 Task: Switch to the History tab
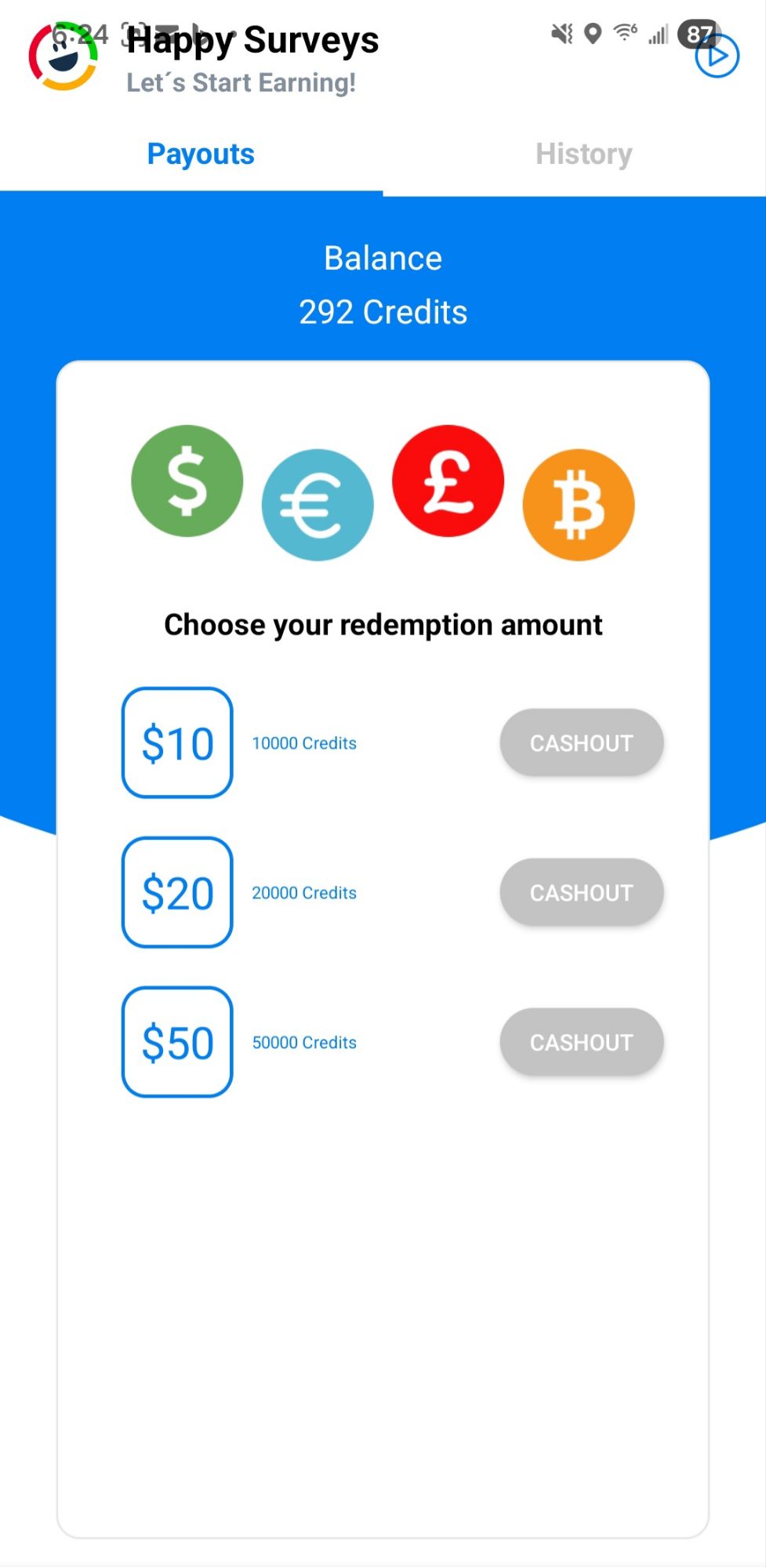(583, 154)
